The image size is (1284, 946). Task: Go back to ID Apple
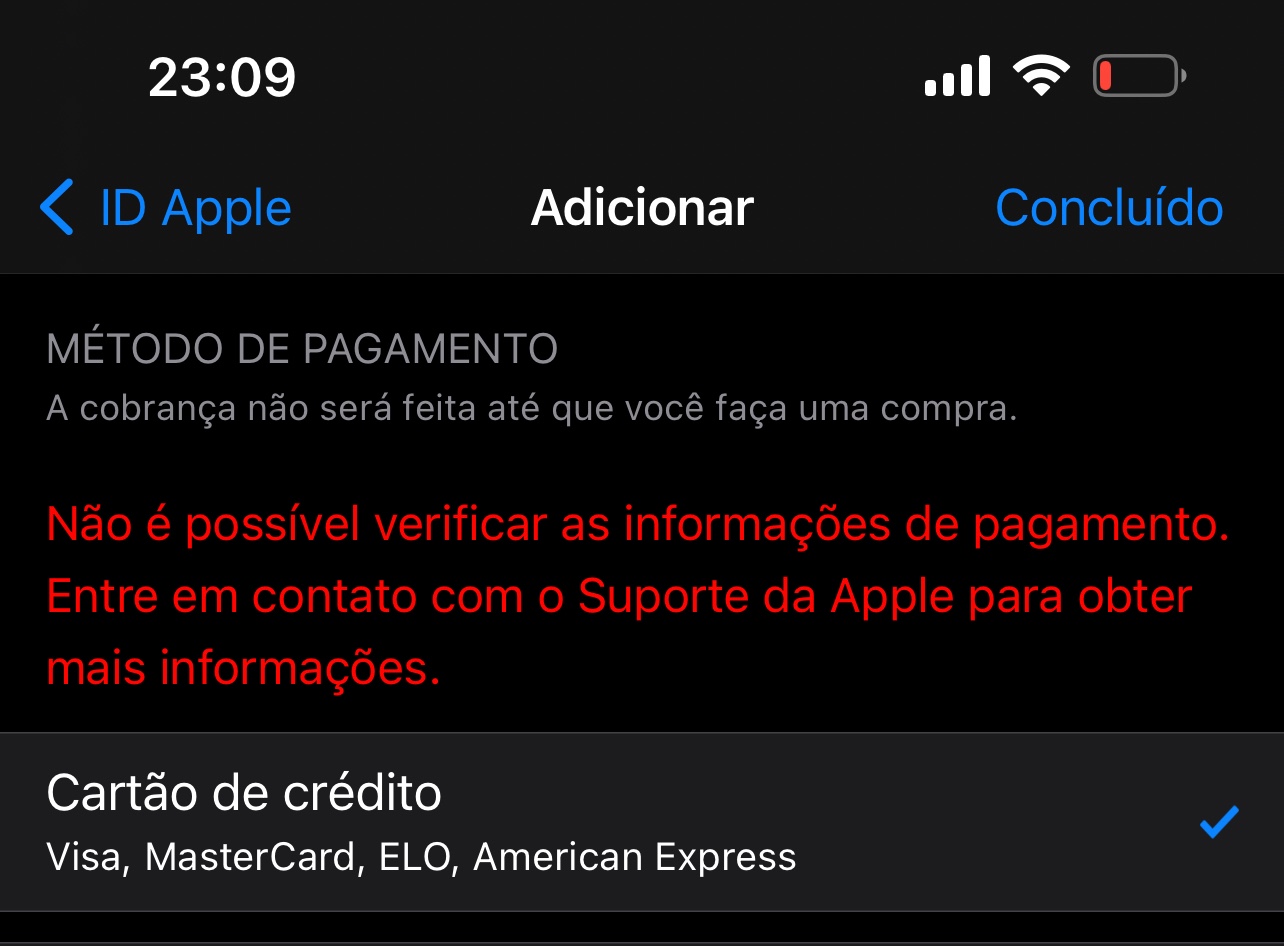click(x=166, y=208)
